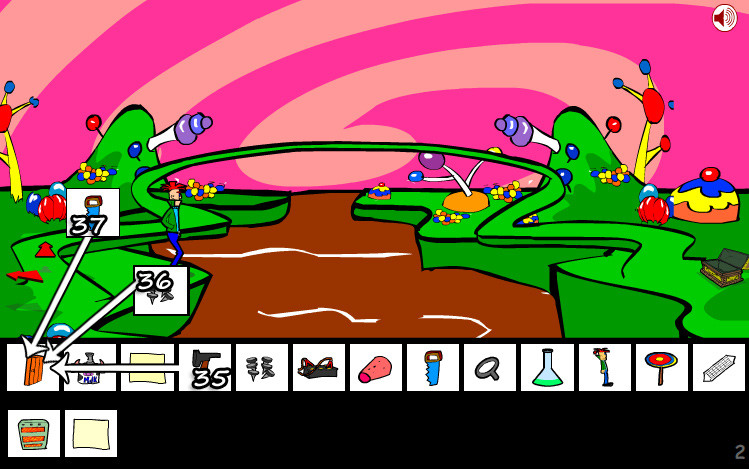Go left using the red left arrow

tap(24, 274)
